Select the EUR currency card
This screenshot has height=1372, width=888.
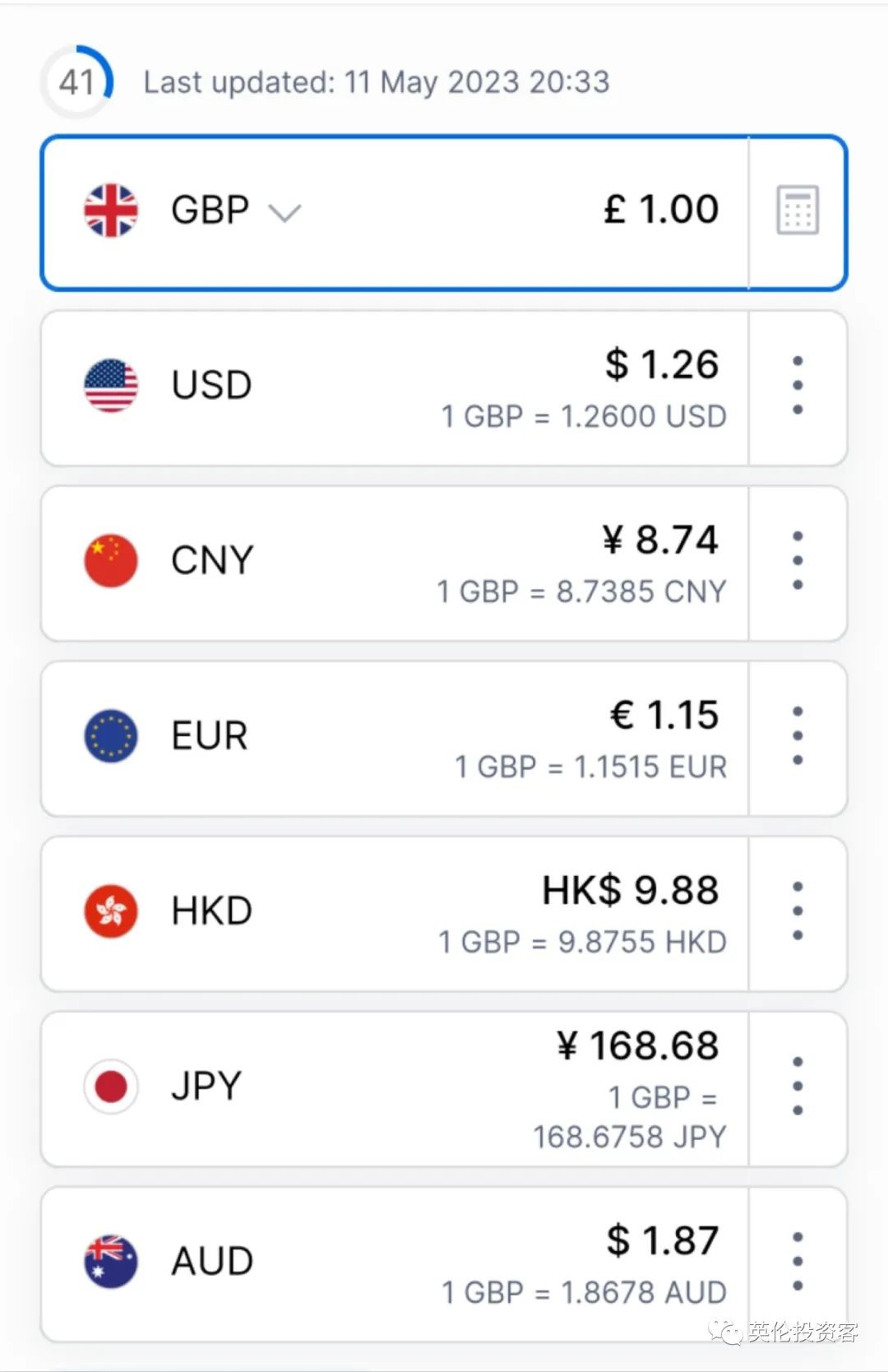click(x=395, y=737)
